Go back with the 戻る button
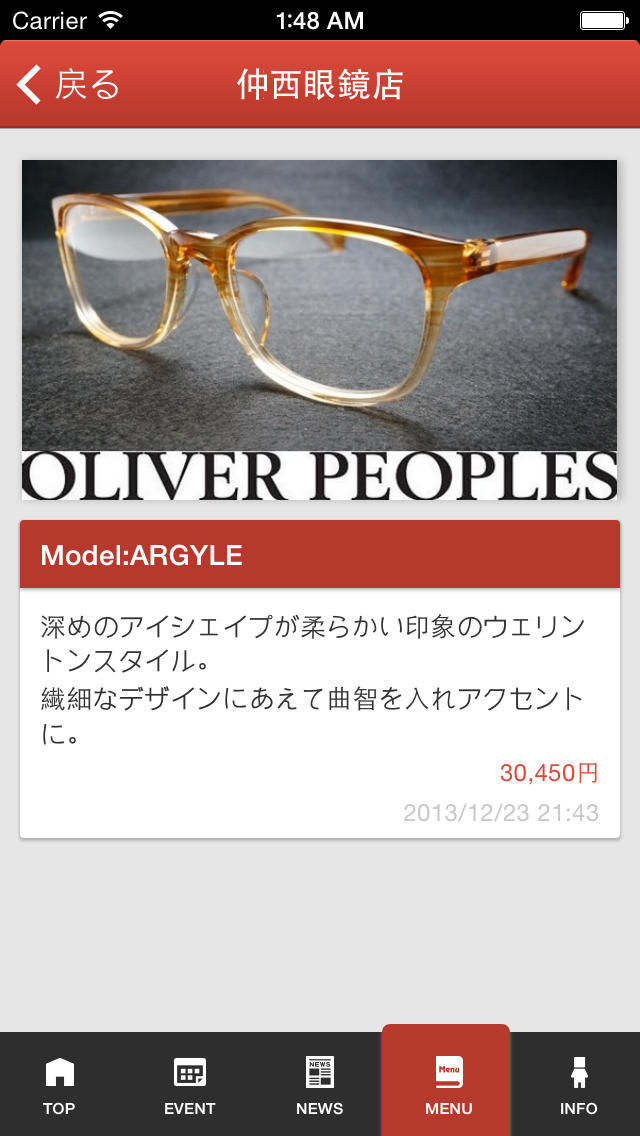This screenshot has width=640, height=1136. click(68, 85)
